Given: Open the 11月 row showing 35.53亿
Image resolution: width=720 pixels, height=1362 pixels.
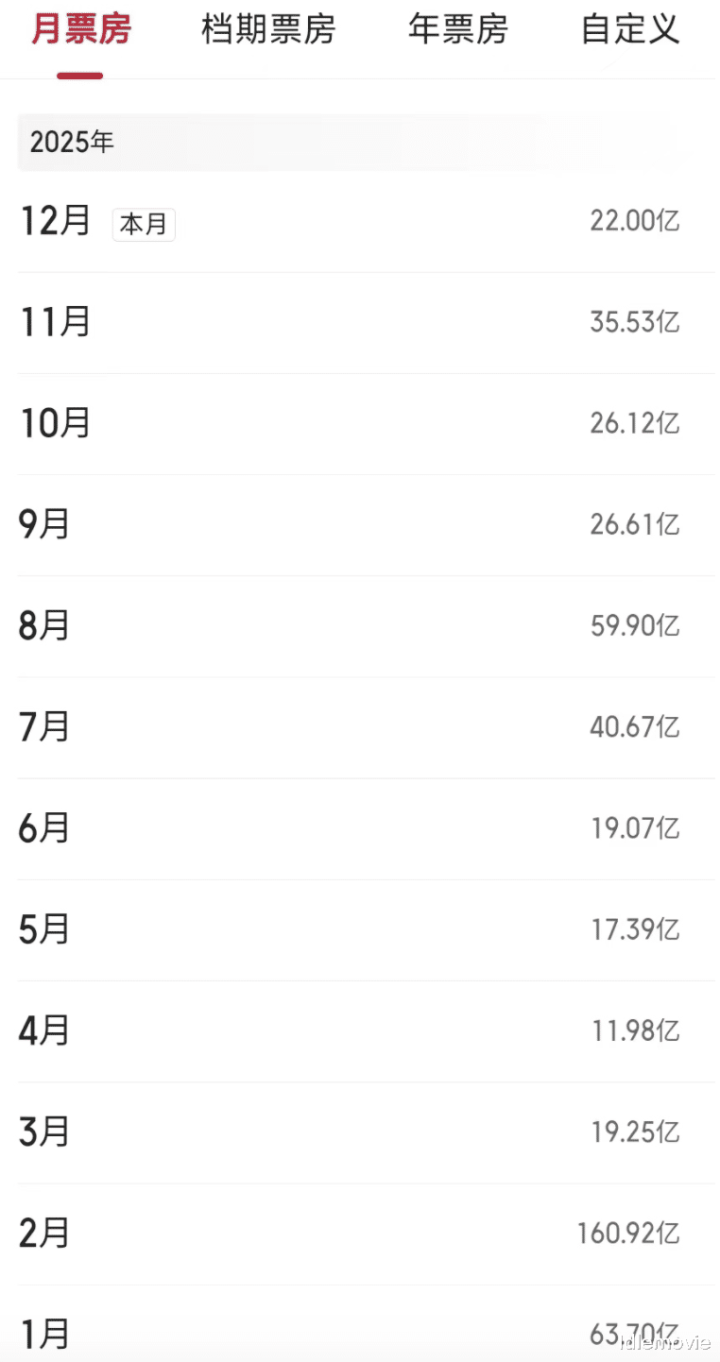Looking at the screenshot, I should tap(360, 323).
